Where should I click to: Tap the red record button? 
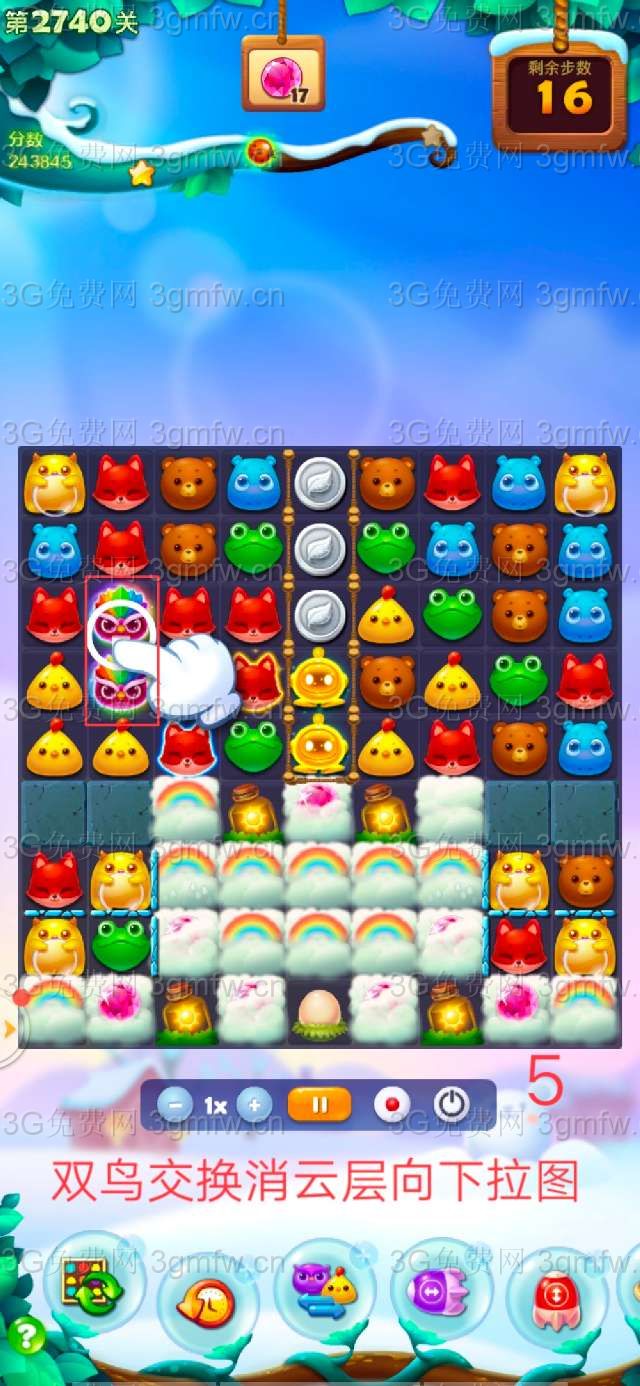point(392,1105)
